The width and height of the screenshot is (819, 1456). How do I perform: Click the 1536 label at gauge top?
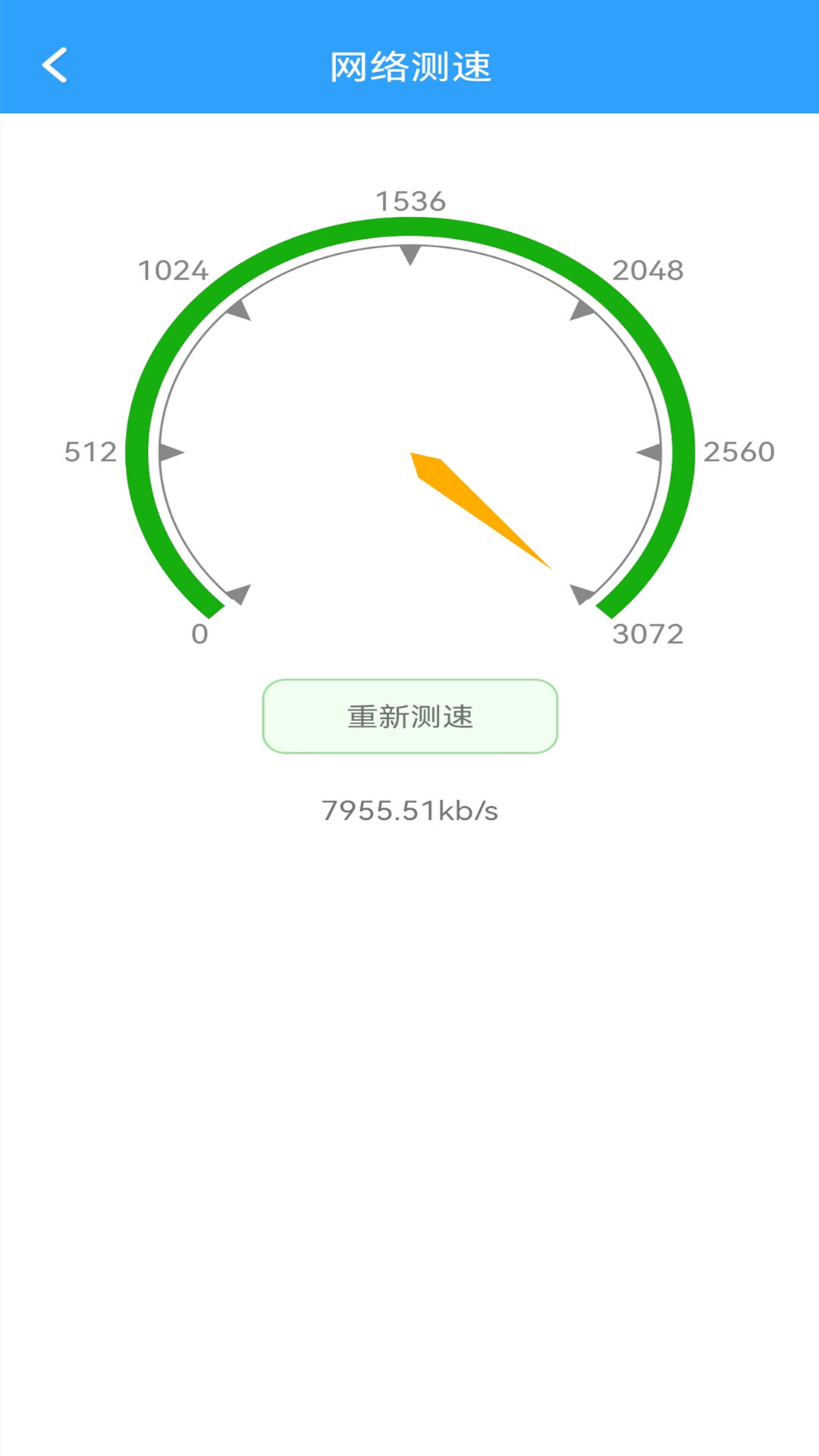409,199
